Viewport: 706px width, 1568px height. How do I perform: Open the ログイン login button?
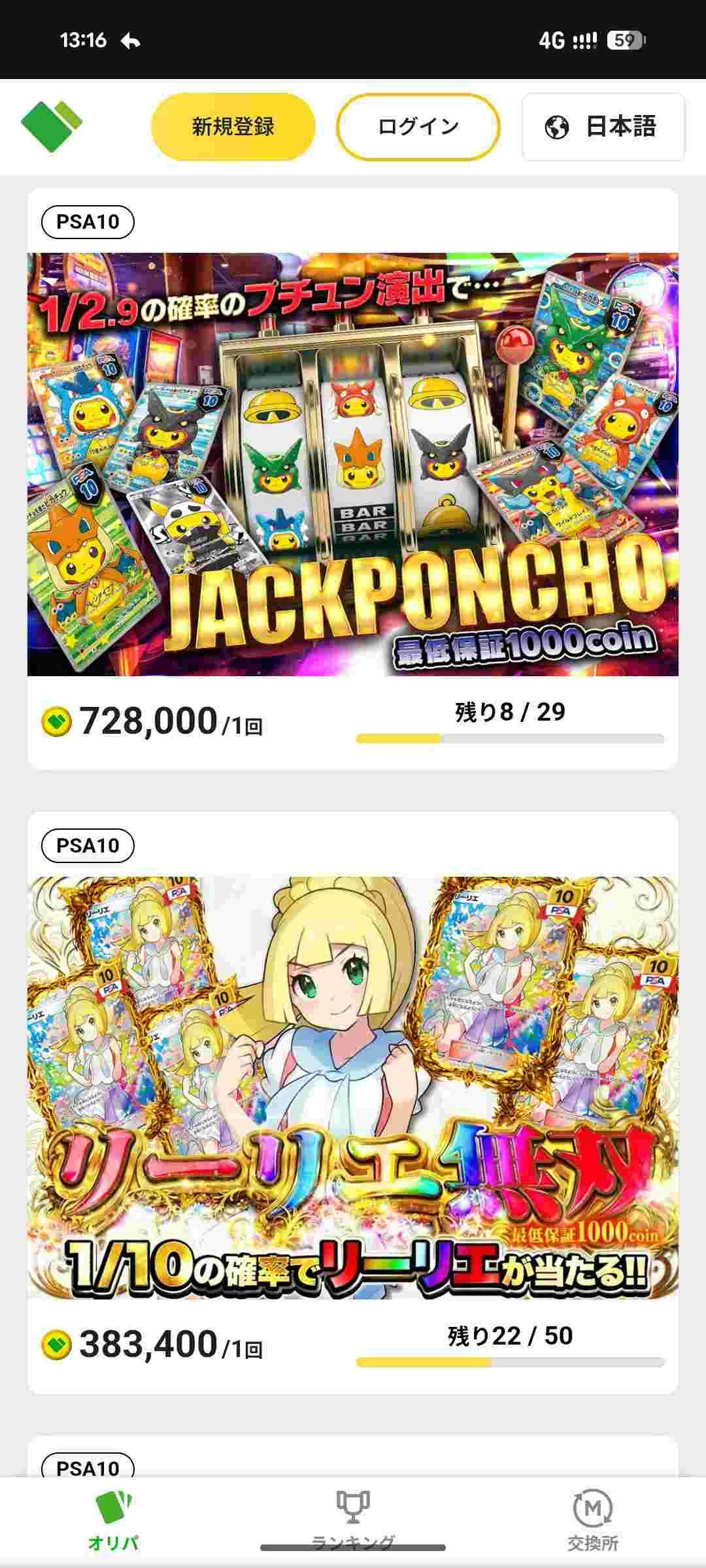pyautogui.click(x=418, y=127)
